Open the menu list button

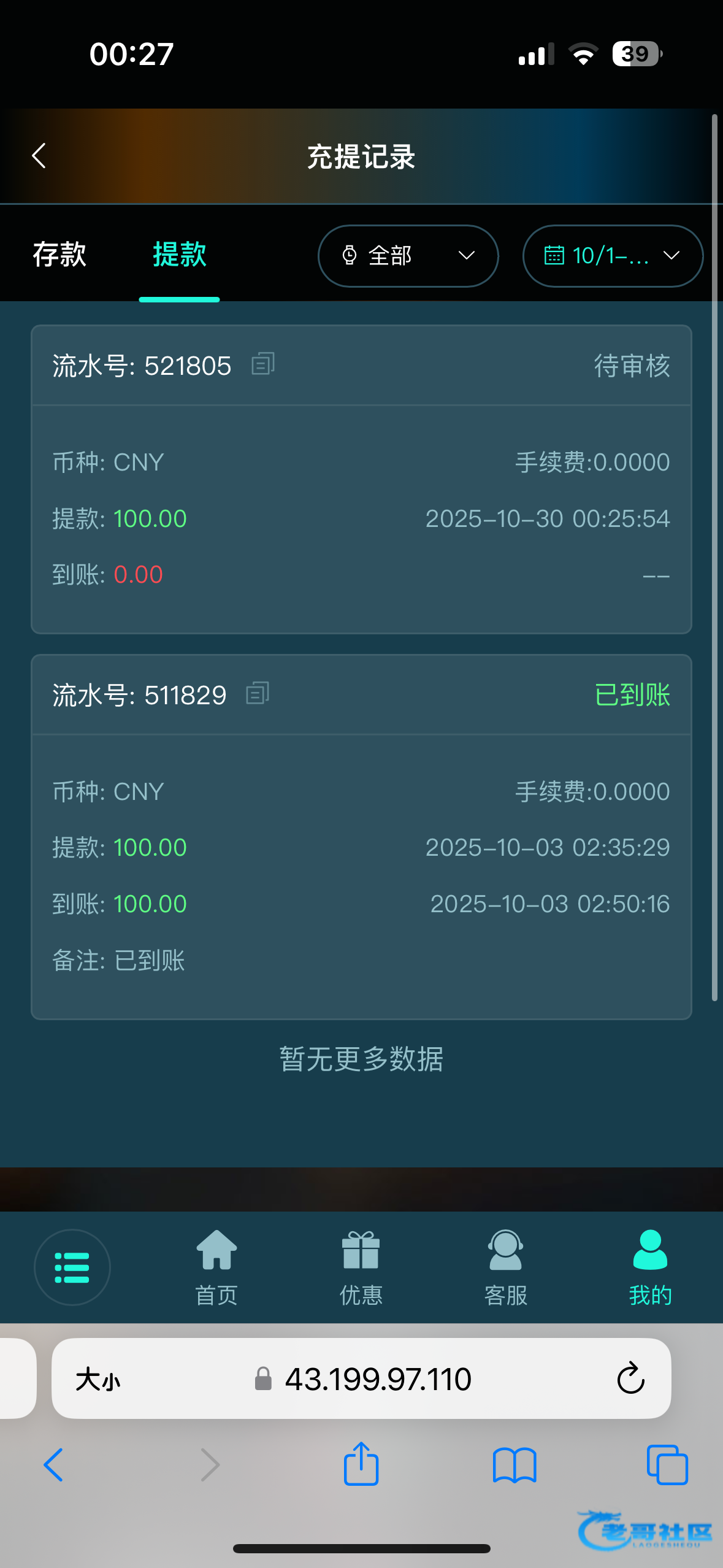pyautogui.click(x=72, y=1267)
